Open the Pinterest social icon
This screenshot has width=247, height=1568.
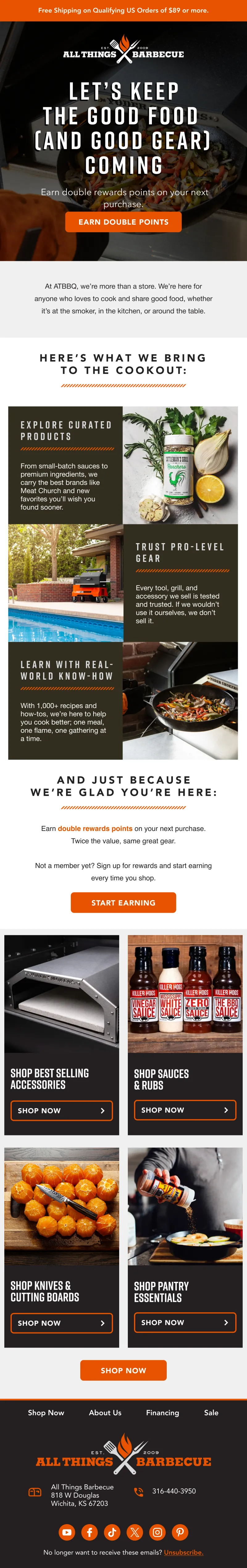pyautogui.click(x=180, y=1532)
